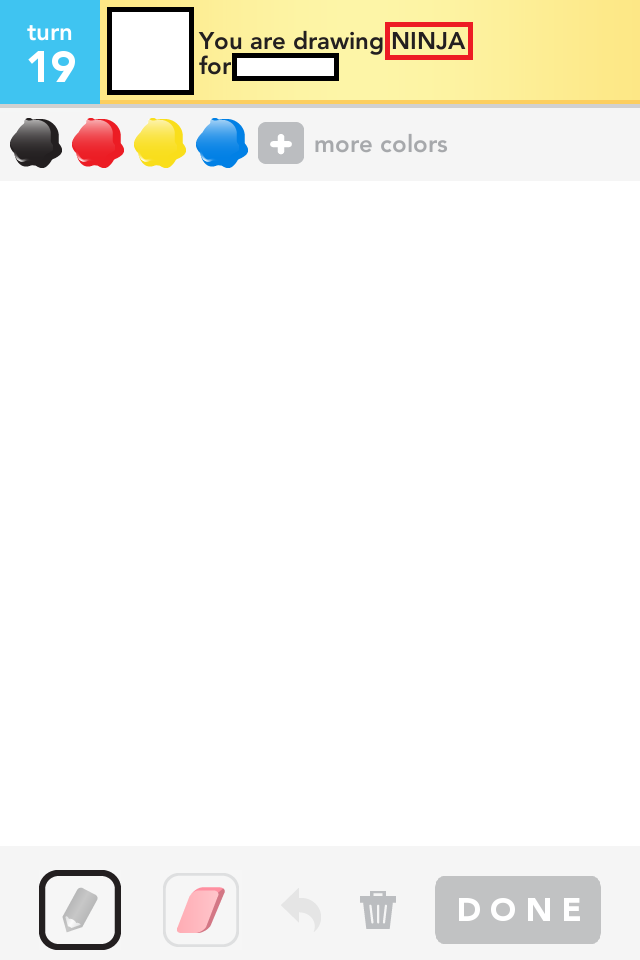
Task: Select the black paint color
Action: click(36, 143)
